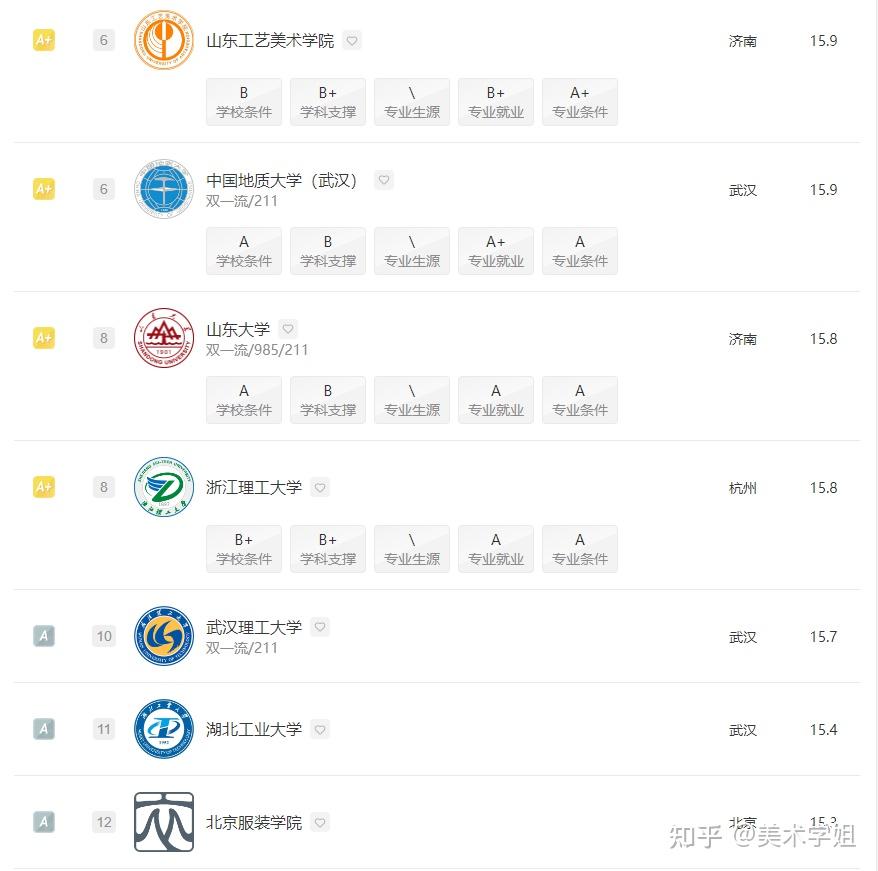This screenshot has width=878, height=871.
Task: Tap the heart icon beside 中国地质大学（武汉）
Action: coord(384,180)
